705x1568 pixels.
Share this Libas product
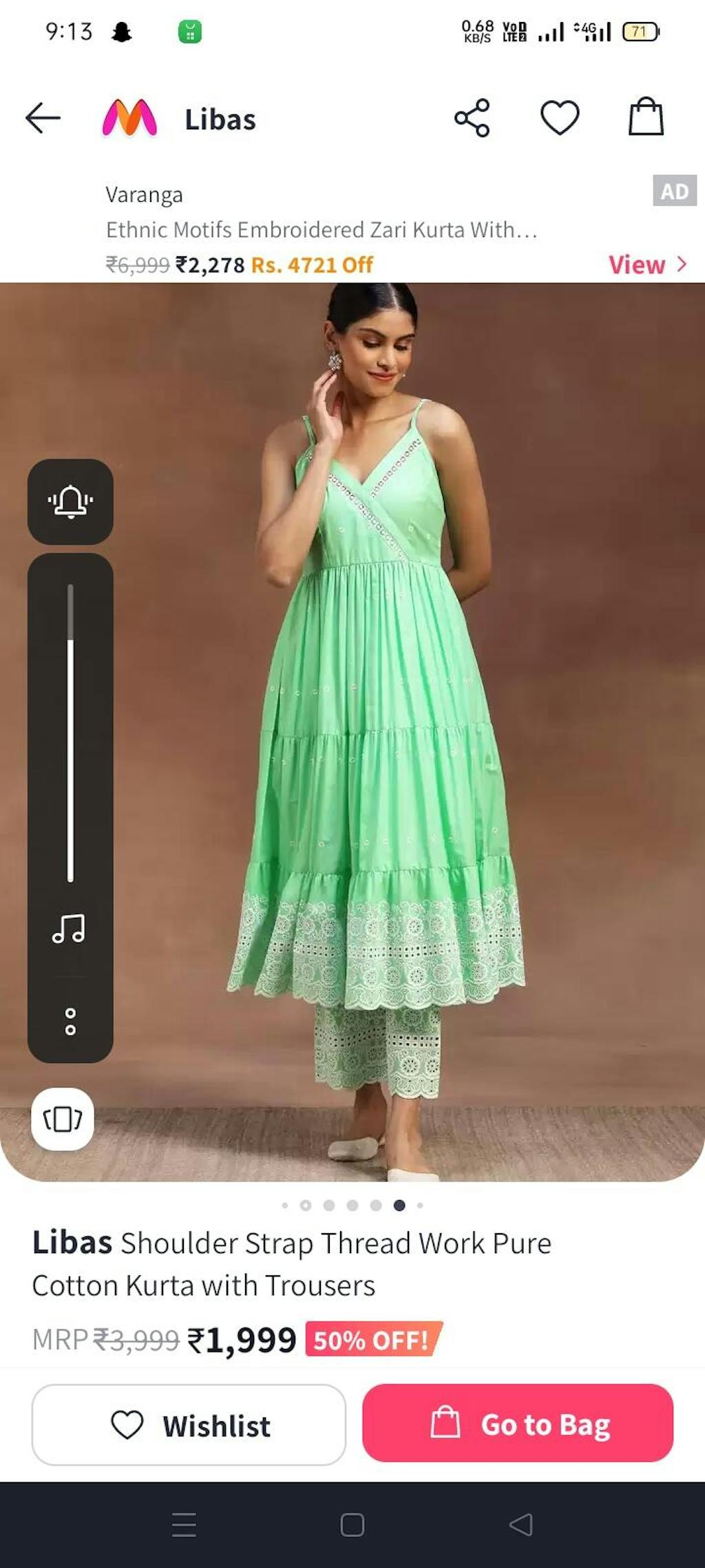click(472, 118)
